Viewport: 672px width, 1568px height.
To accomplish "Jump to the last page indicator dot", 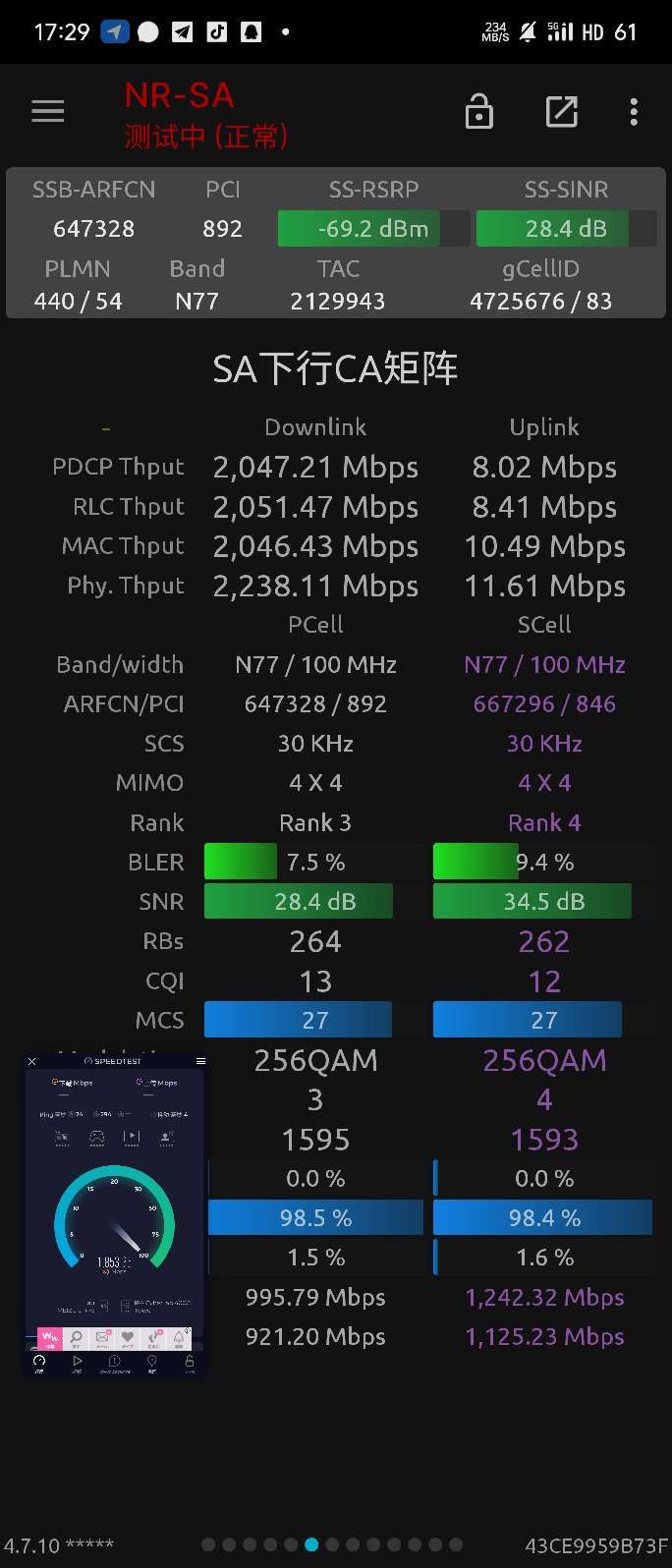I will [456, 1544].
